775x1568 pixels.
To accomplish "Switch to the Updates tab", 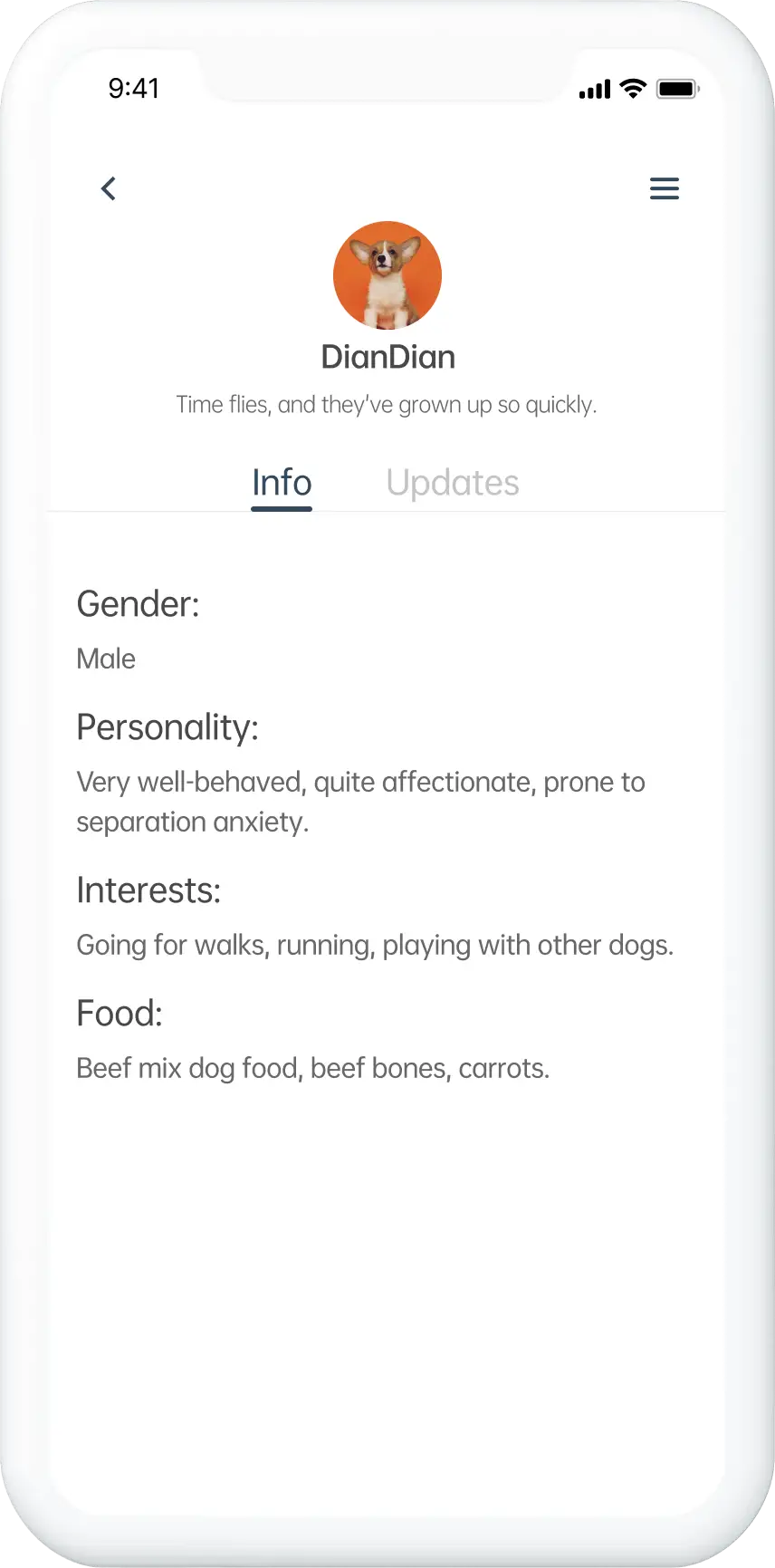I will click(x=453, y=482).
